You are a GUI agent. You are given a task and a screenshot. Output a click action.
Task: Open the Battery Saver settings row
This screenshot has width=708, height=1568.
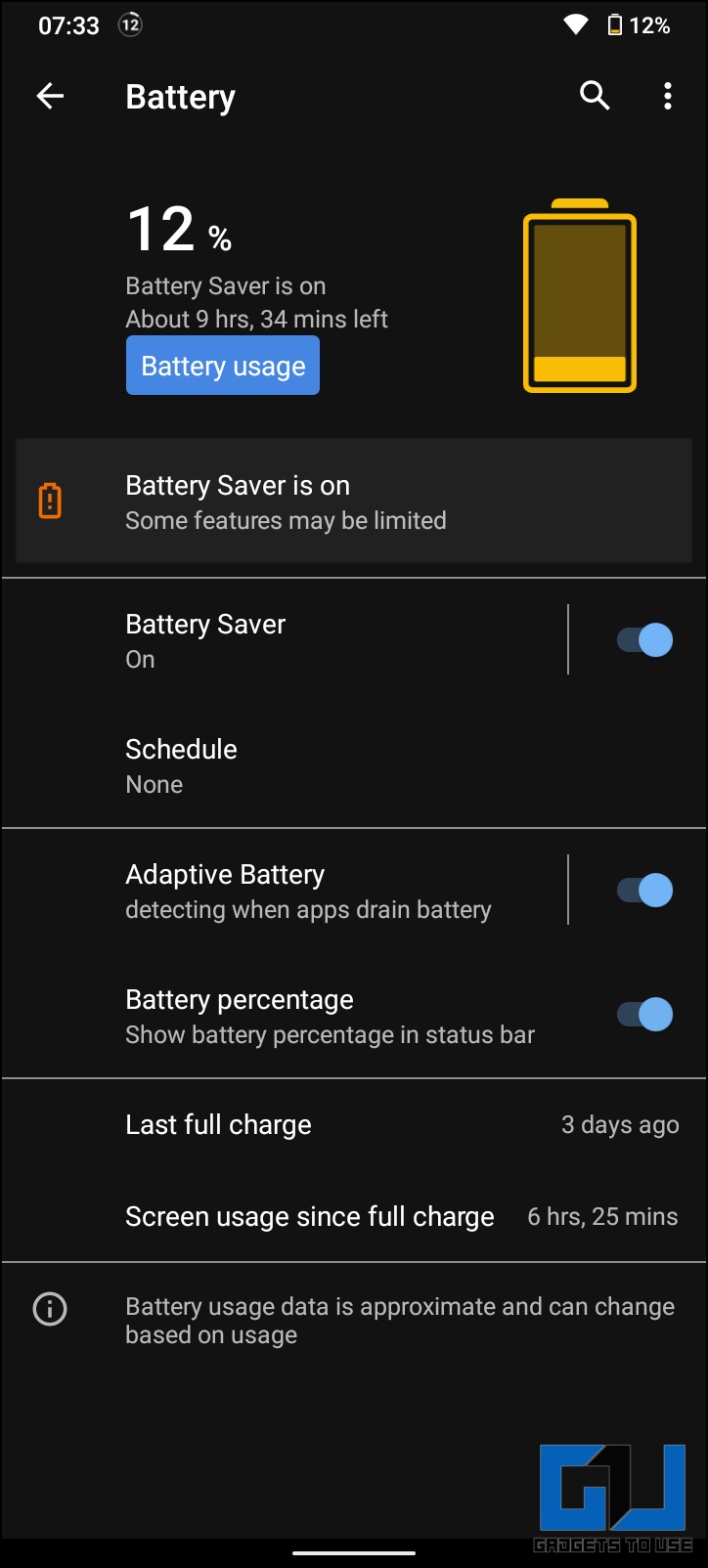[284, 640]
